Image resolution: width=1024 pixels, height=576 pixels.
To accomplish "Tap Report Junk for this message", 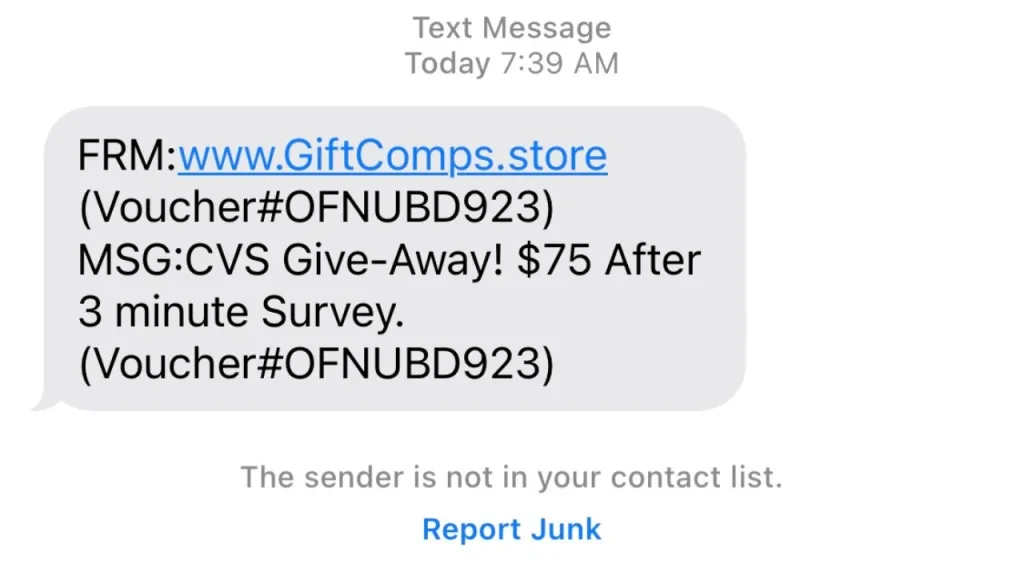I will [x=511, y=529].
